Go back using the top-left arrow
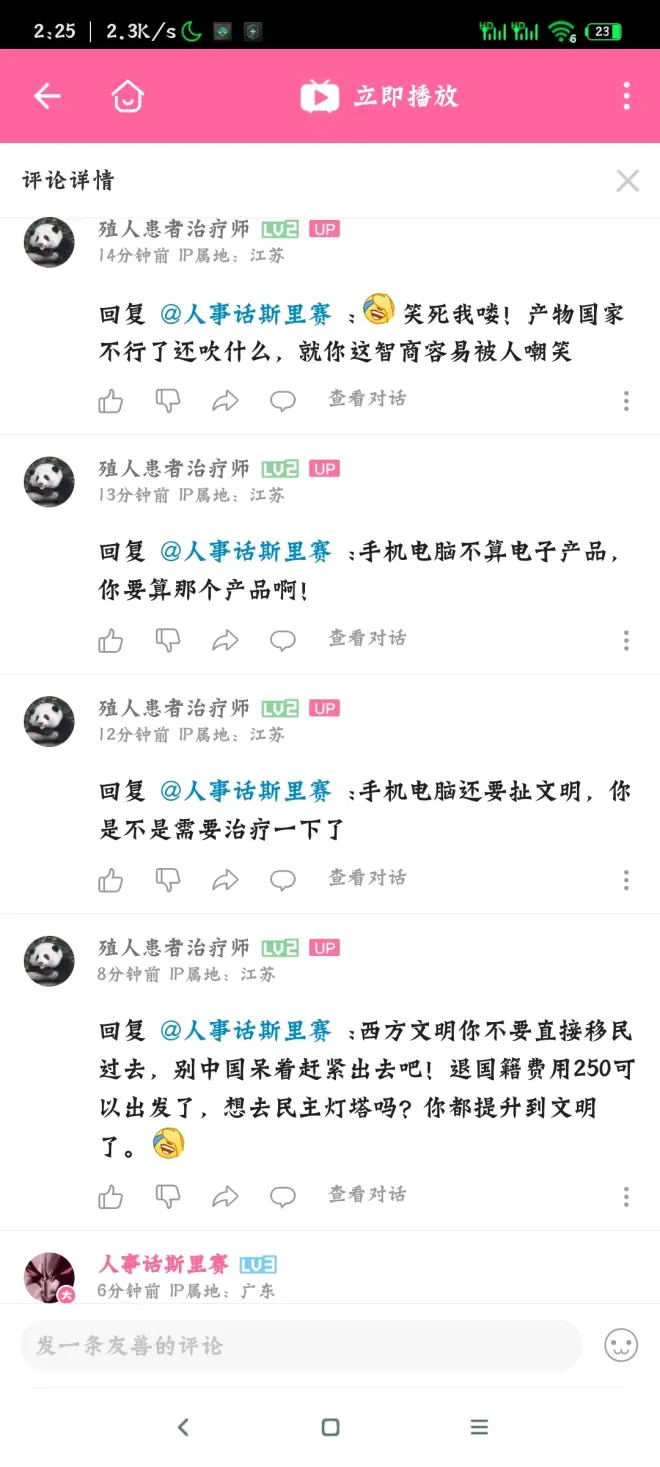Image resolution: width=660 pixels, height=1467 pixels. pyautogui.click(x=47, y=96)
